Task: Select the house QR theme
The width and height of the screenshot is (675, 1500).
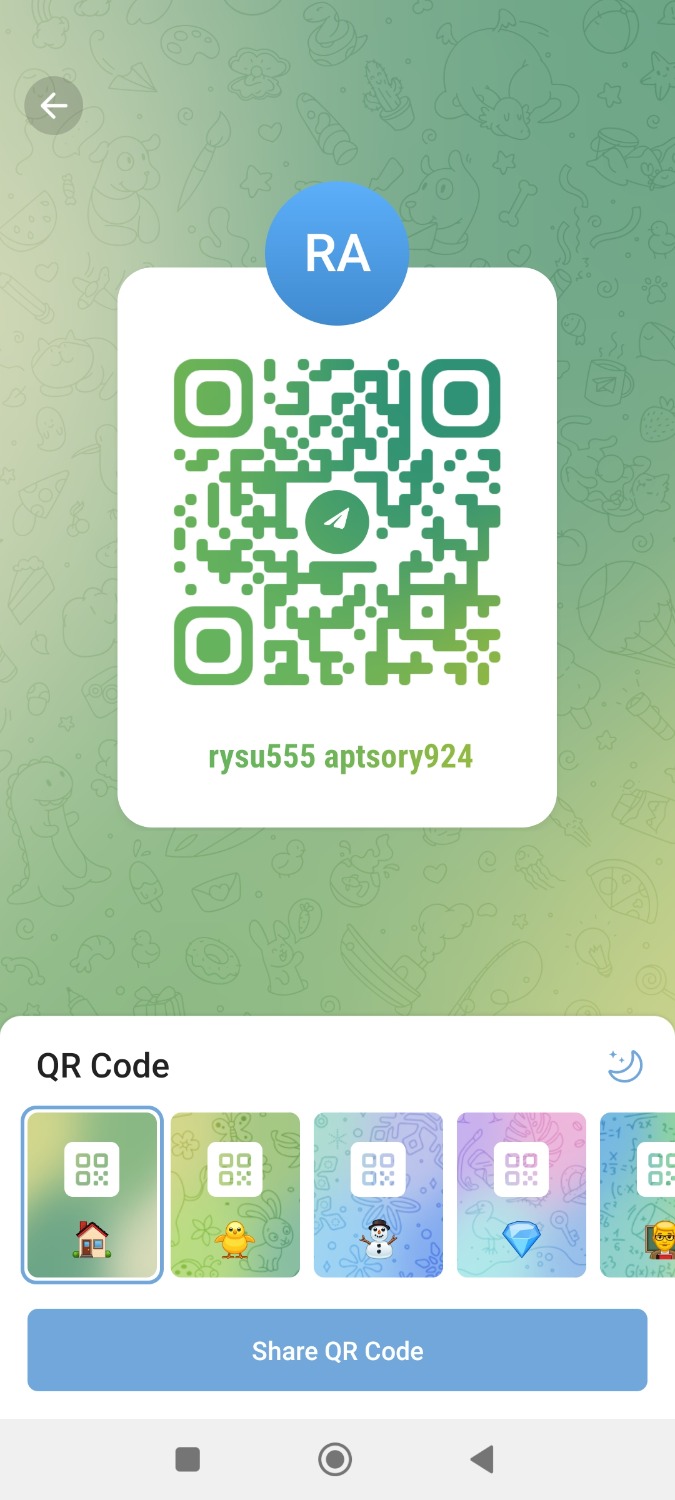Action: pyautogui.click(x=92, y=1194)
